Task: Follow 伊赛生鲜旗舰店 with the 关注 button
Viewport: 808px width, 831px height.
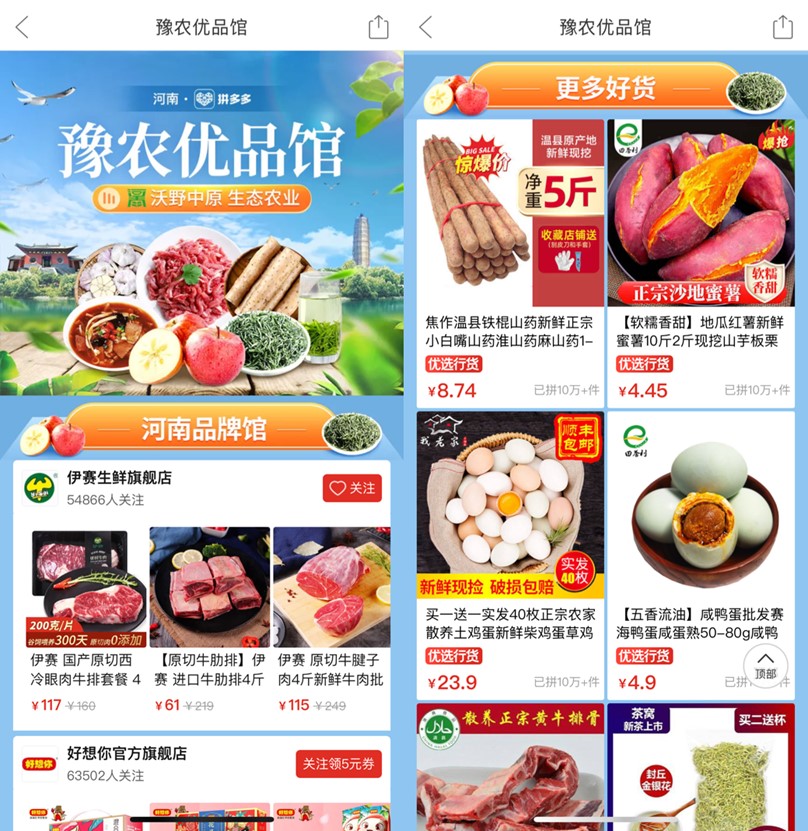Action: [x=352, y=488]
